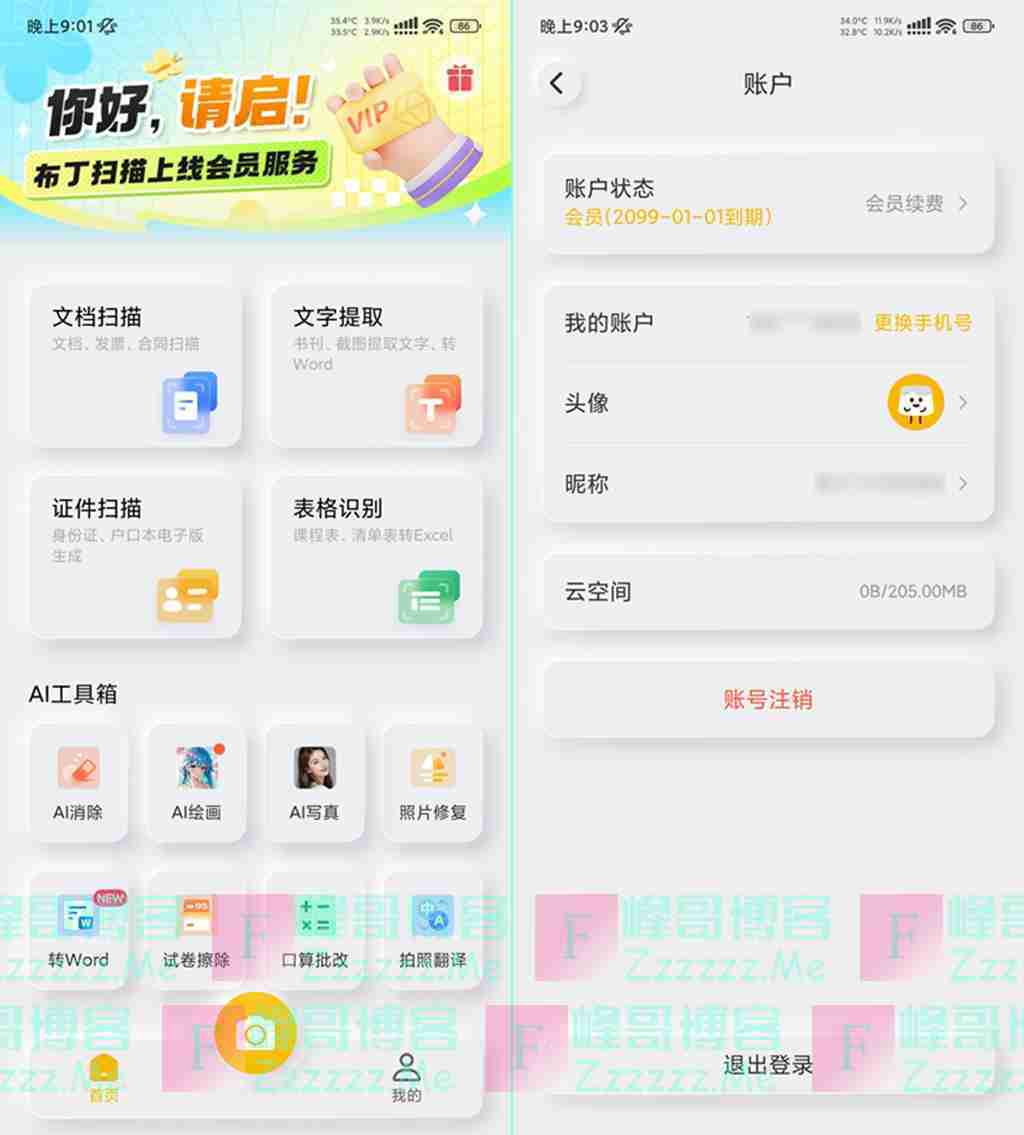This screenshot has width=1024, height=1135.
Task: Tap 账号注销 to delete account
Action: tap(767, 700)
